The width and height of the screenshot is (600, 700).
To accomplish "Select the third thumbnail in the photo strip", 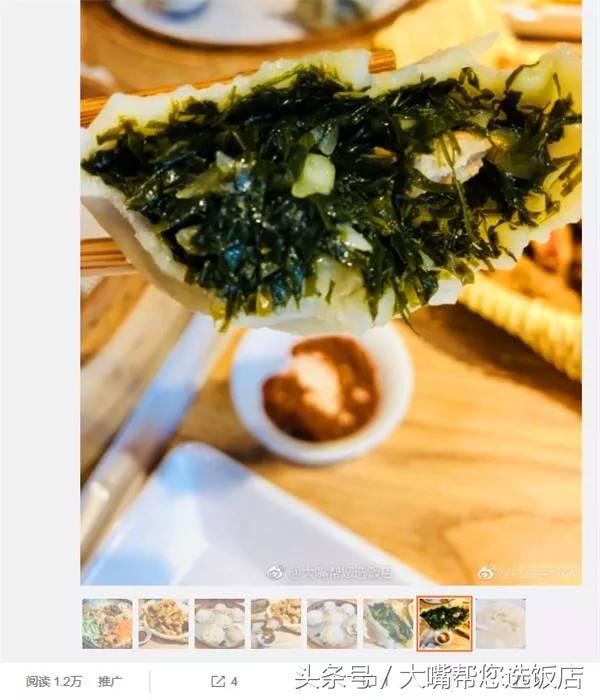I will (219, 623).
